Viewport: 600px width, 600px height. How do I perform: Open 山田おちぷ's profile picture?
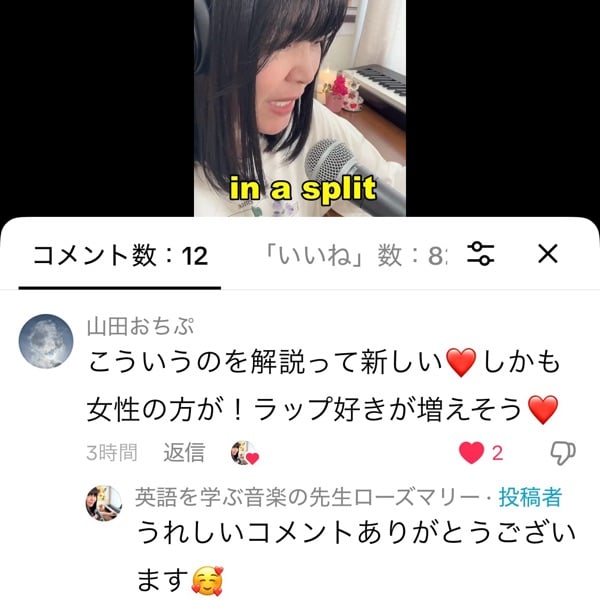(x=44, y=339)
